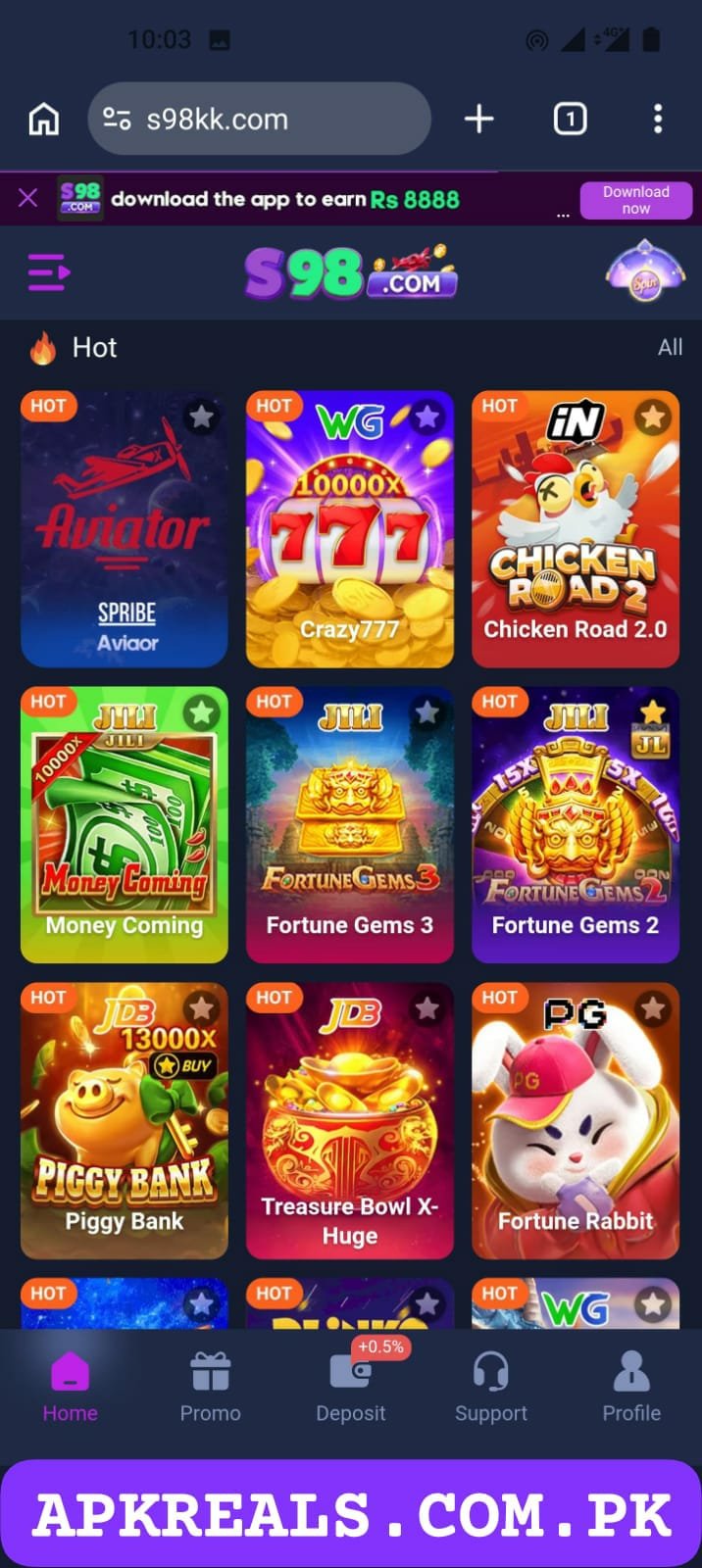Open the Fortune Rabbit game
The width and height of the screenshot is (702, 1568).
click(576, 1121)
